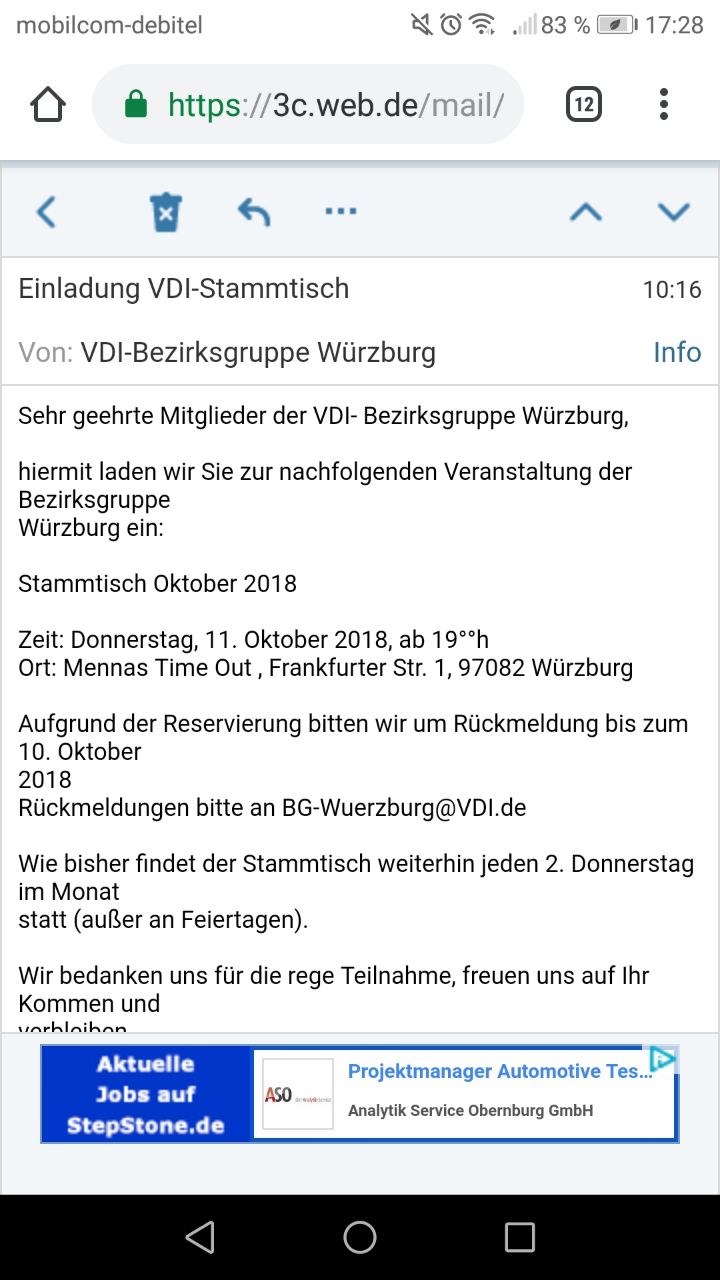Delete this email with the trash icon

point(165,212)
